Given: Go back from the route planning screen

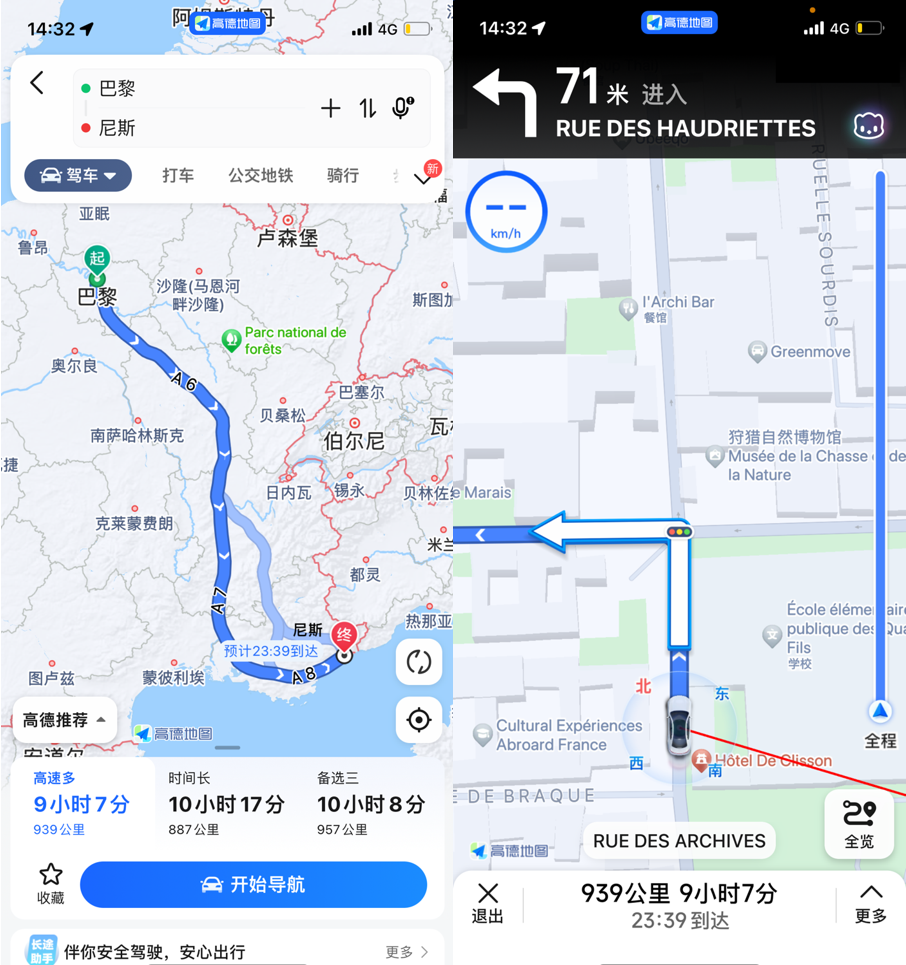Looking at the screenshot, I should tap(37, 83).
